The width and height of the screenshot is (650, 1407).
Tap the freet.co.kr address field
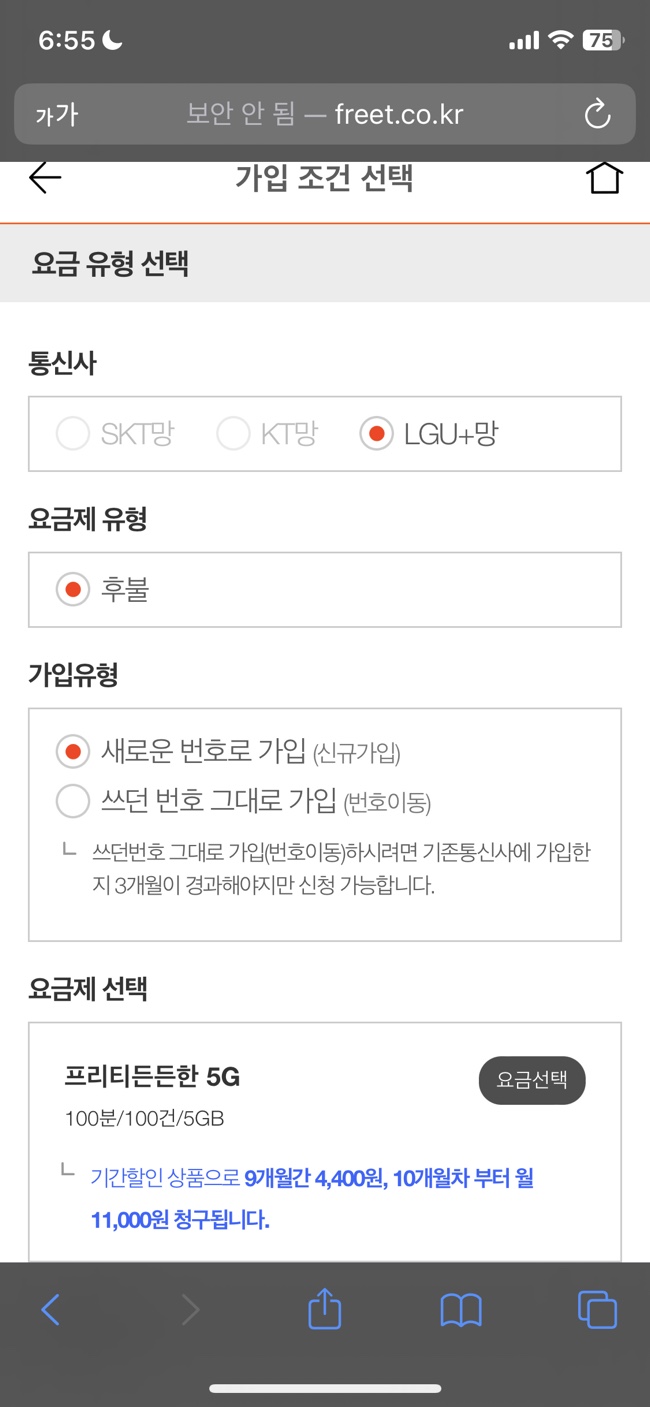click(325, 114)
